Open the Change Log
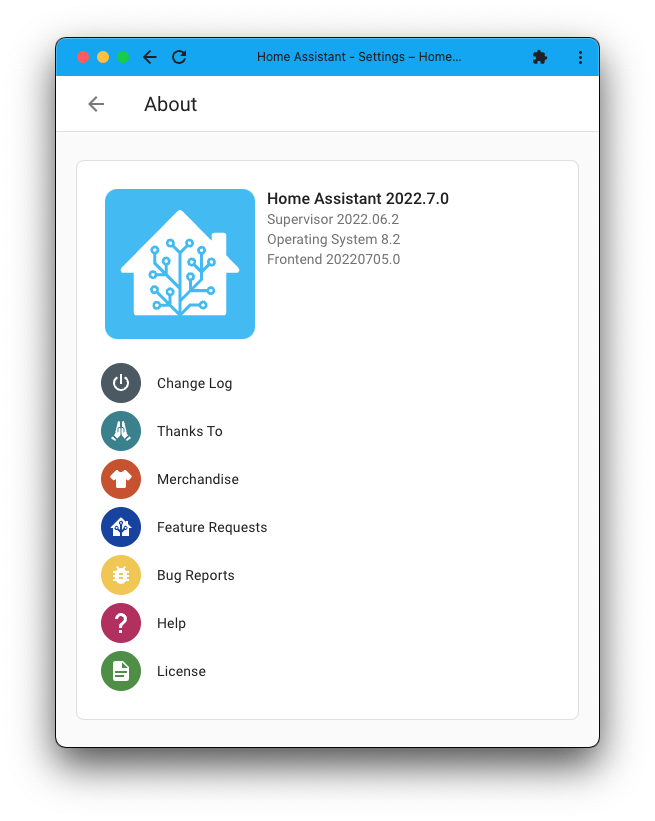This screenshot has height=821, width=655. click(x=194, y=383)
